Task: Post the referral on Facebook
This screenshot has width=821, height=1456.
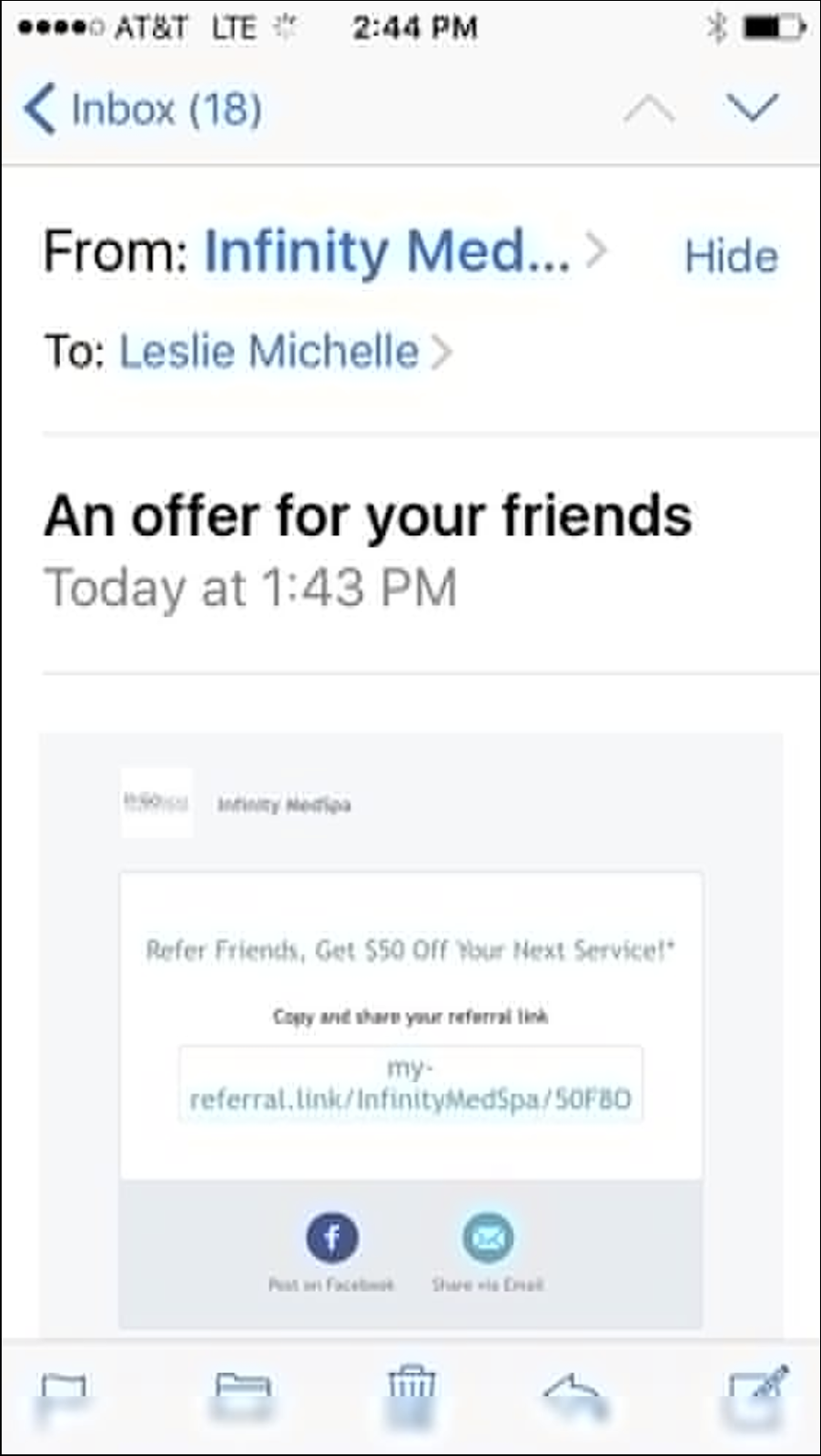Action: 331,1239
